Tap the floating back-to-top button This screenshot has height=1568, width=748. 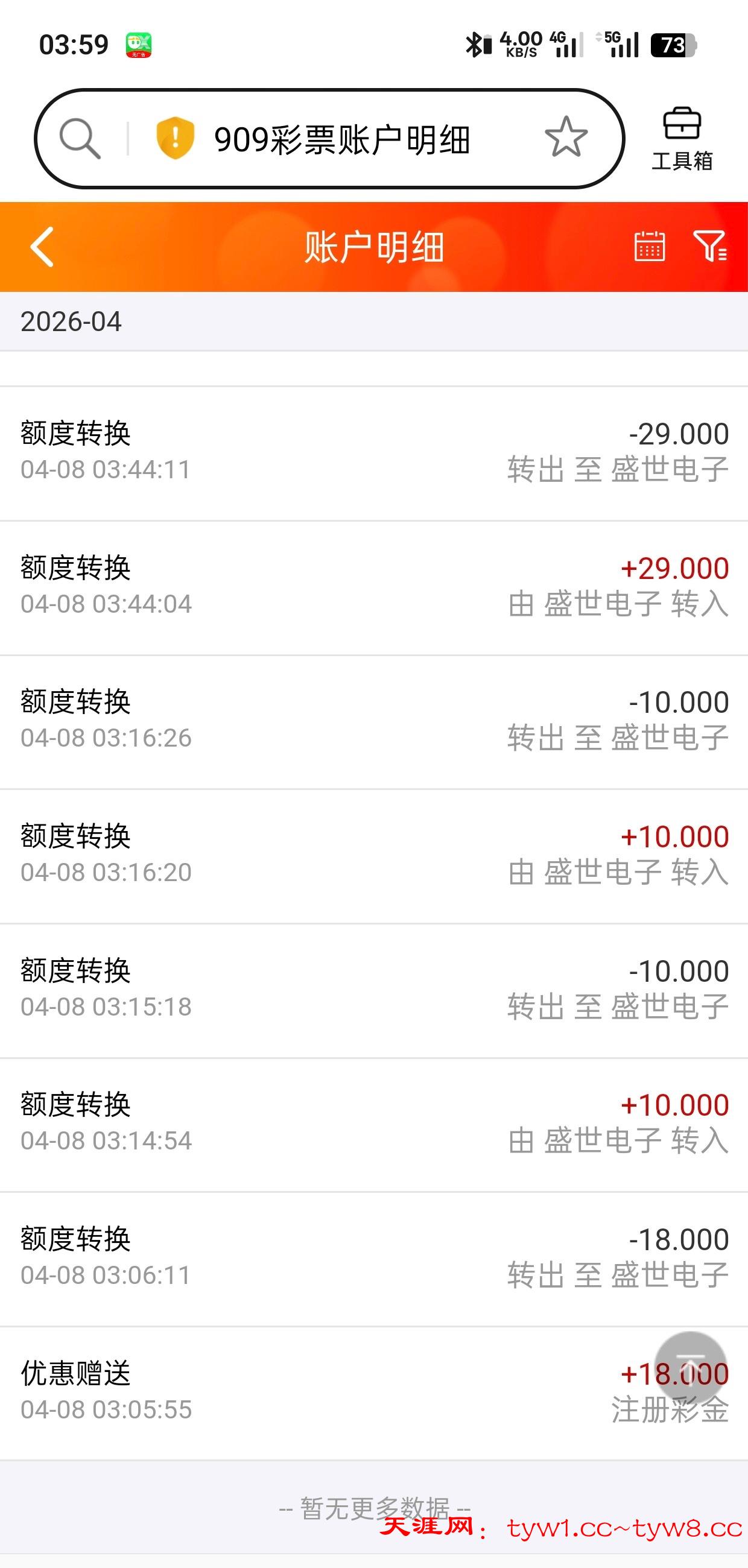pos(690,1367)
